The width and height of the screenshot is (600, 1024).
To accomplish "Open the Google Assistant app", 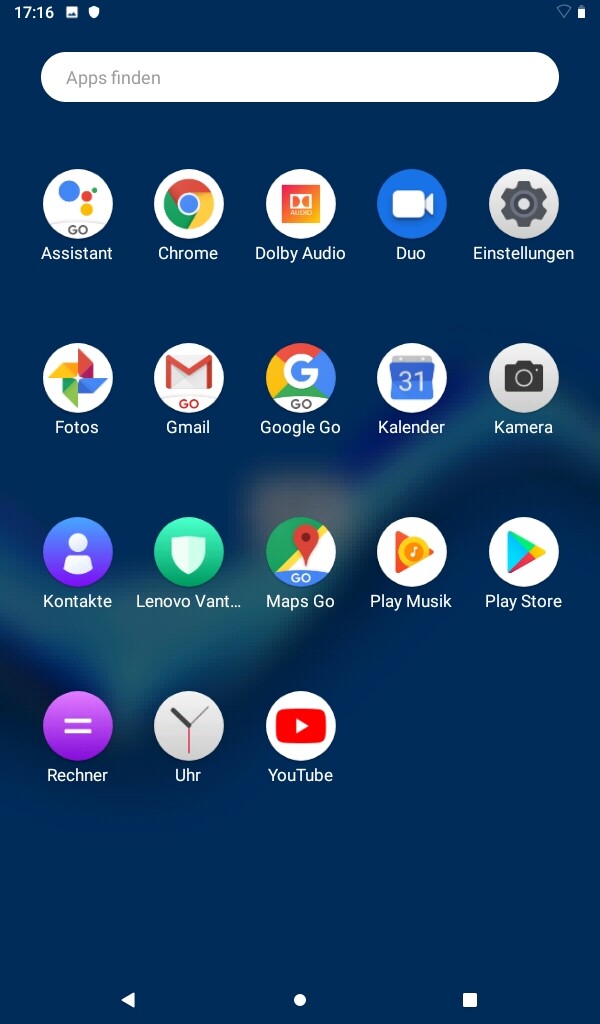I will pos(77,204).
